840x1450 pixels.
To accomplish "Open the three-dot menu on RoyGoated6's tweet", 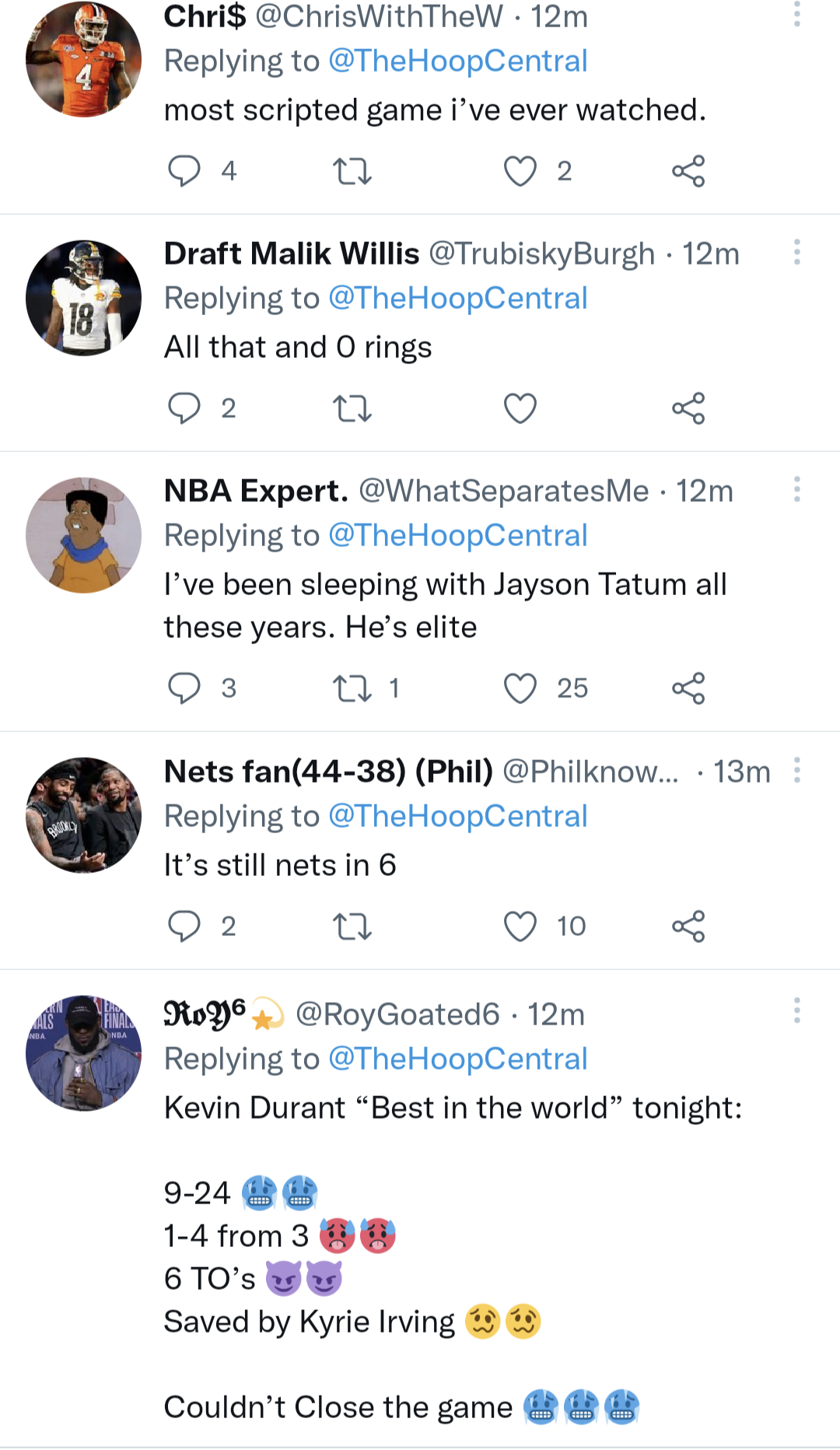I will tap(796, 1009).
